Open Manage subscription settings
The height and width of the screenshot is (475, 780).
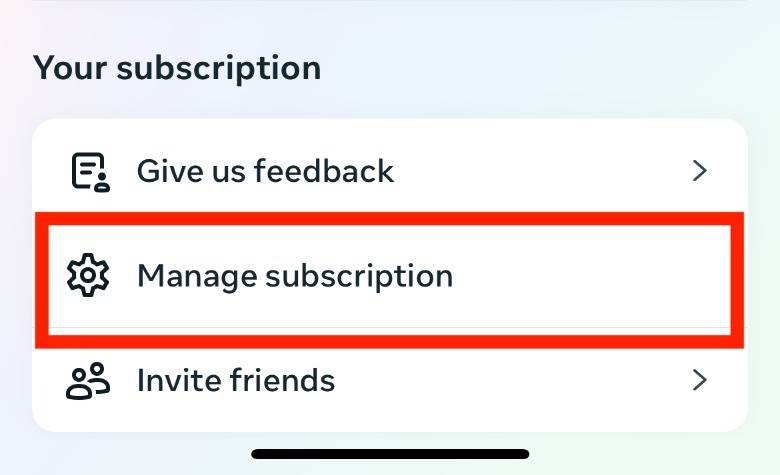tap(390, 275)
